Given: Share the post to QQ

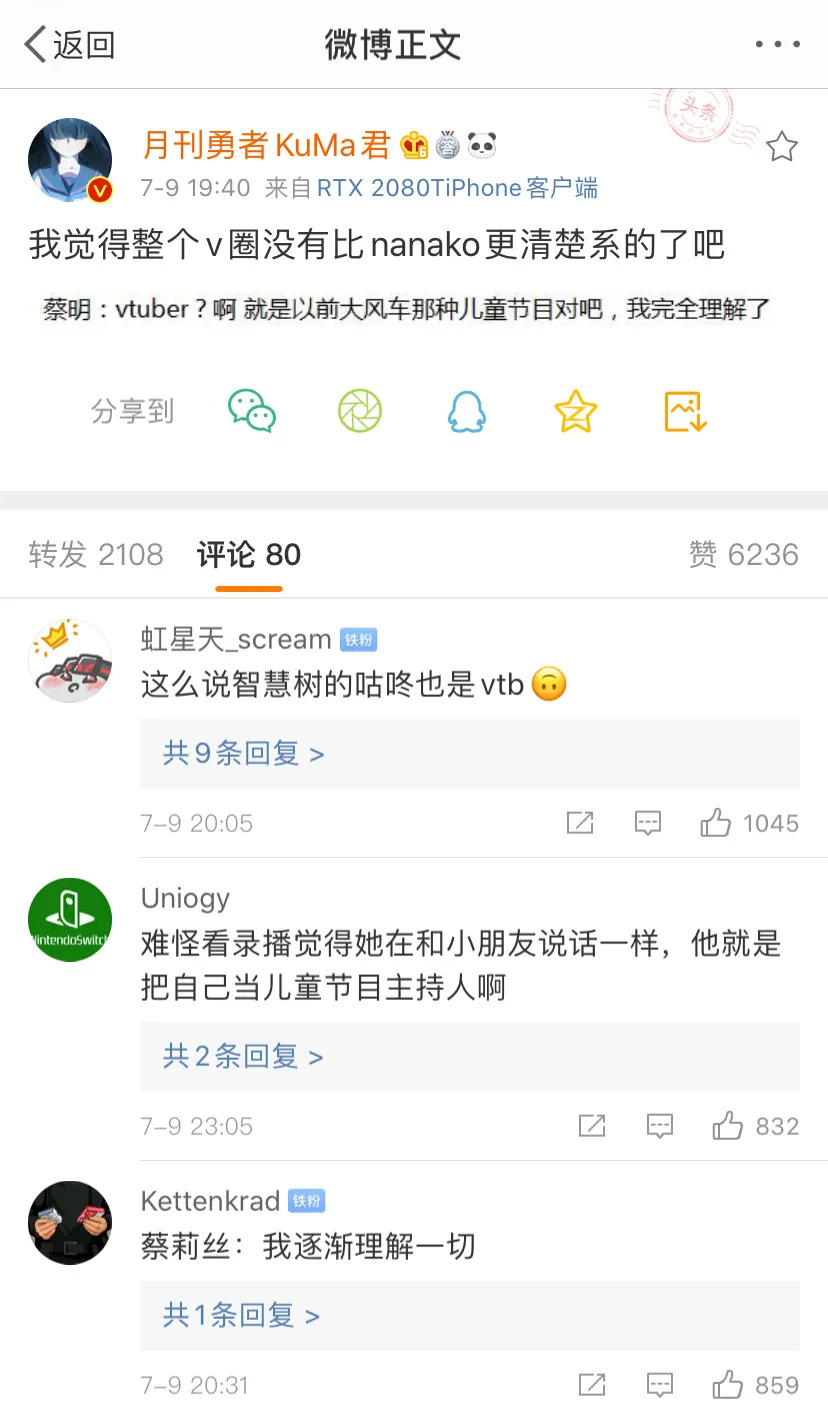Looking at the screenshot, I should point(467,411).
